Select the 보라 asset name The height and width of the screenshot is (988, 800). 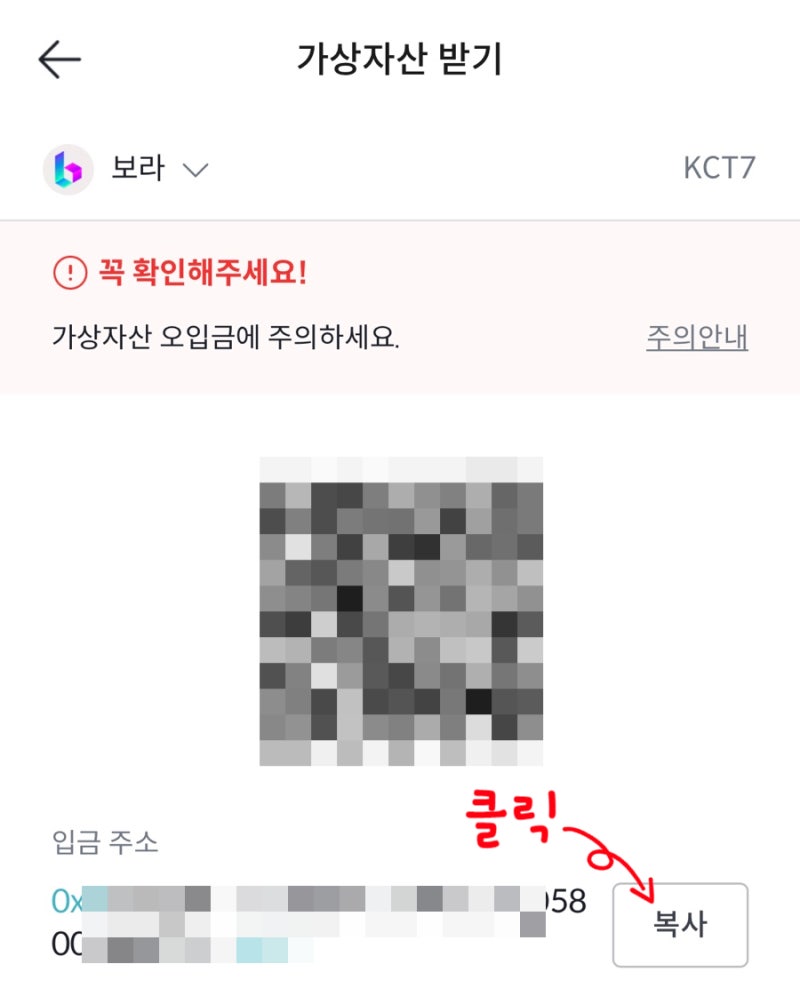(138, 168)
